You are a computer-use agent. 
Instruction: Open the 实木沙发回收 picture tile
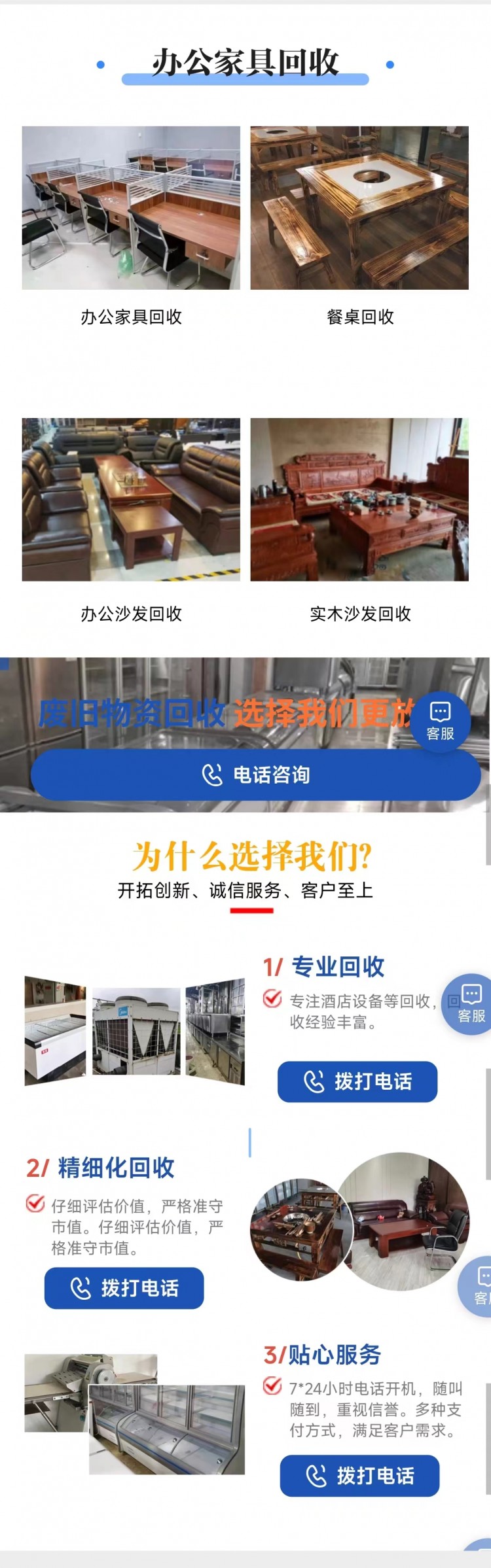(359, 499)
